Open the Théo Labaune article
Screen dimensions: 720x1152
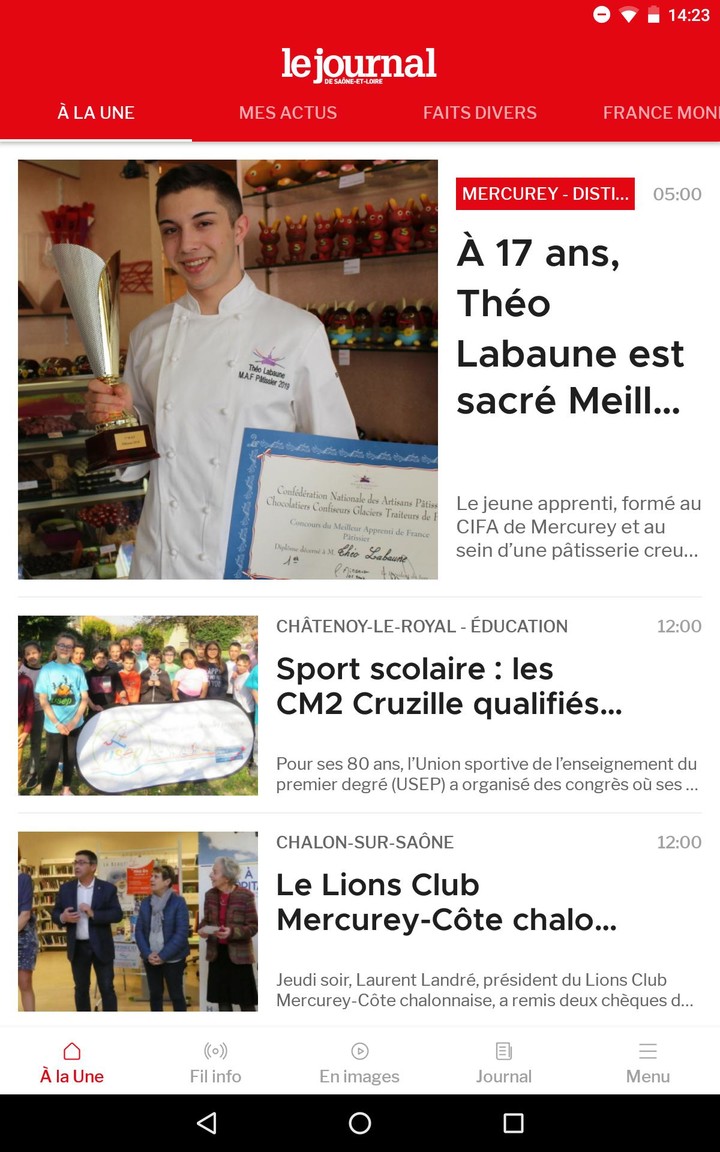[570, 328]
